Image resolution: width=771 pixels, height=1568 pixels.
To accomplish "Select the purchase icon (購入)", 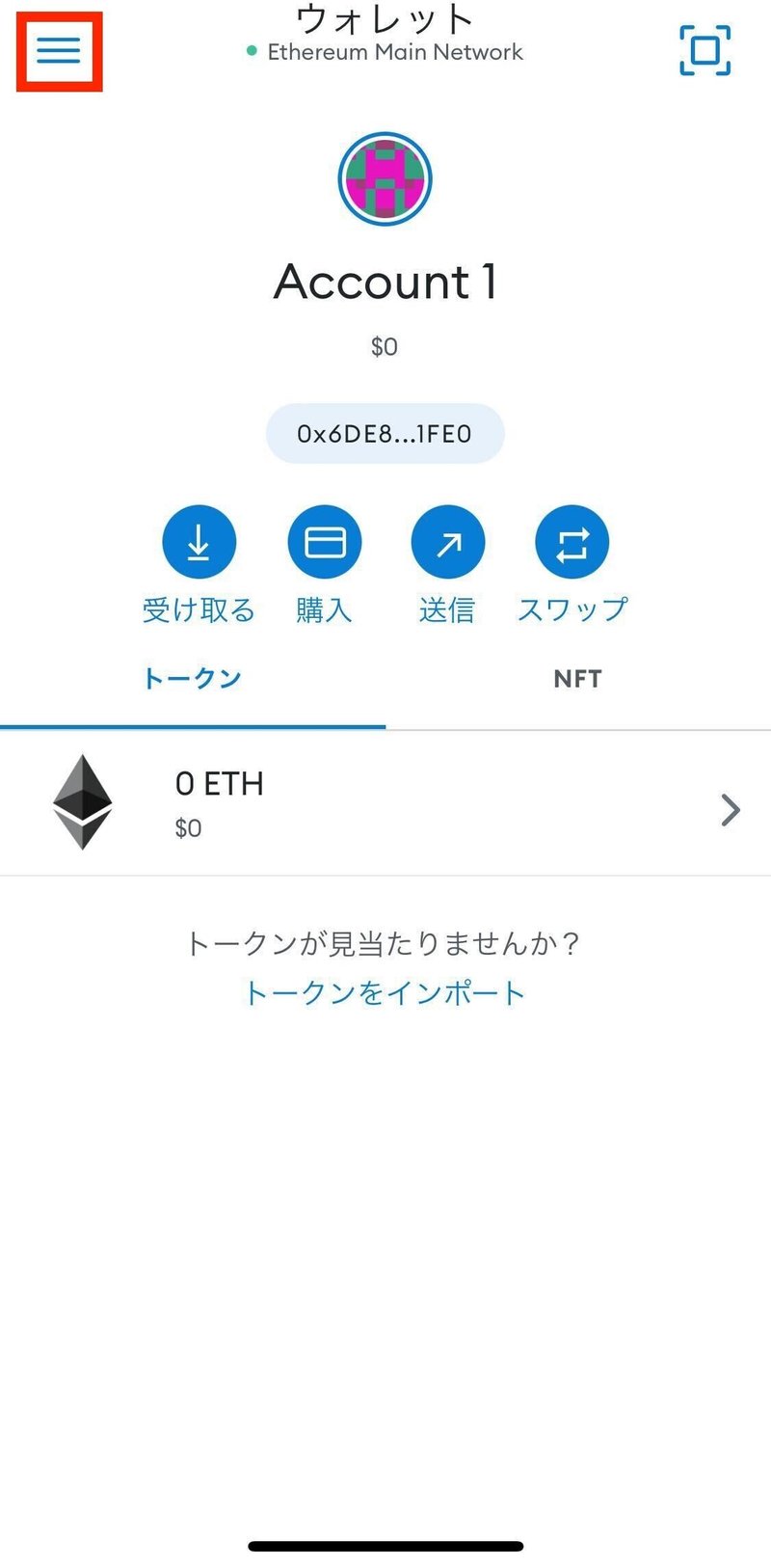I will [x=324, y=541].
